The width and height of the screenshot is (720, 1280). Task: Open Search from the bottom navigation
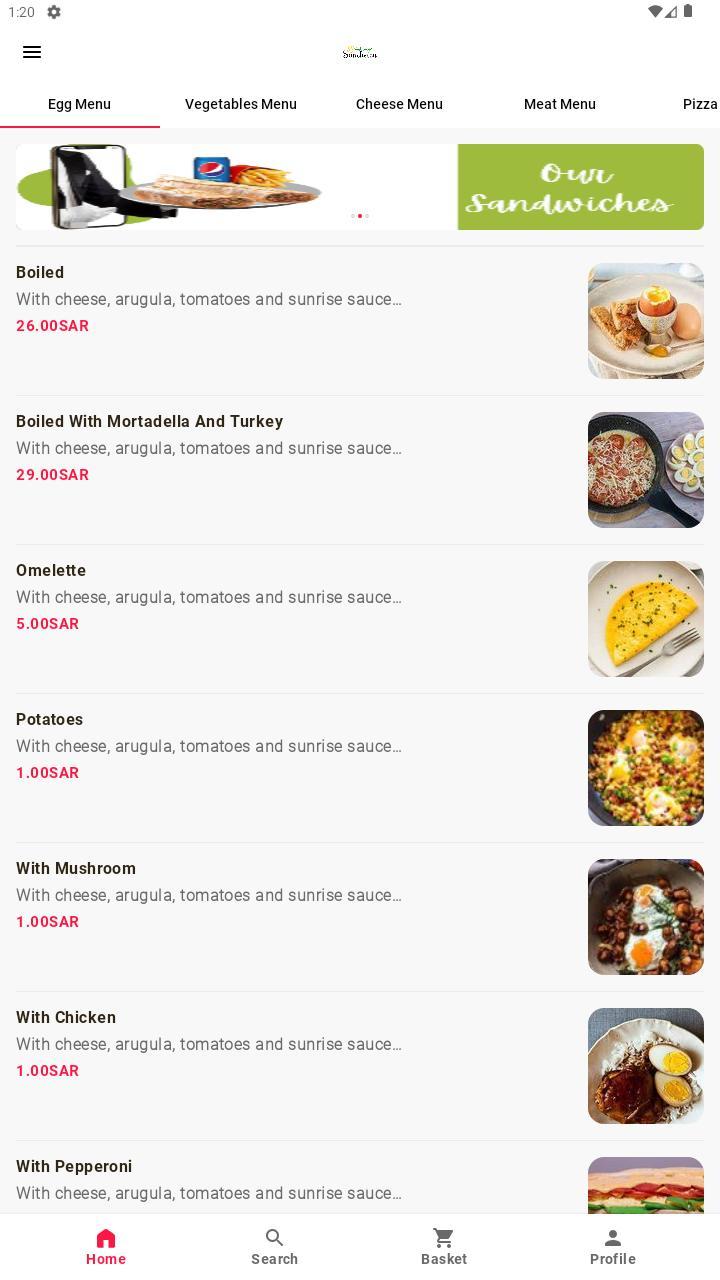pyautogui.click(x=275, y=1243)
